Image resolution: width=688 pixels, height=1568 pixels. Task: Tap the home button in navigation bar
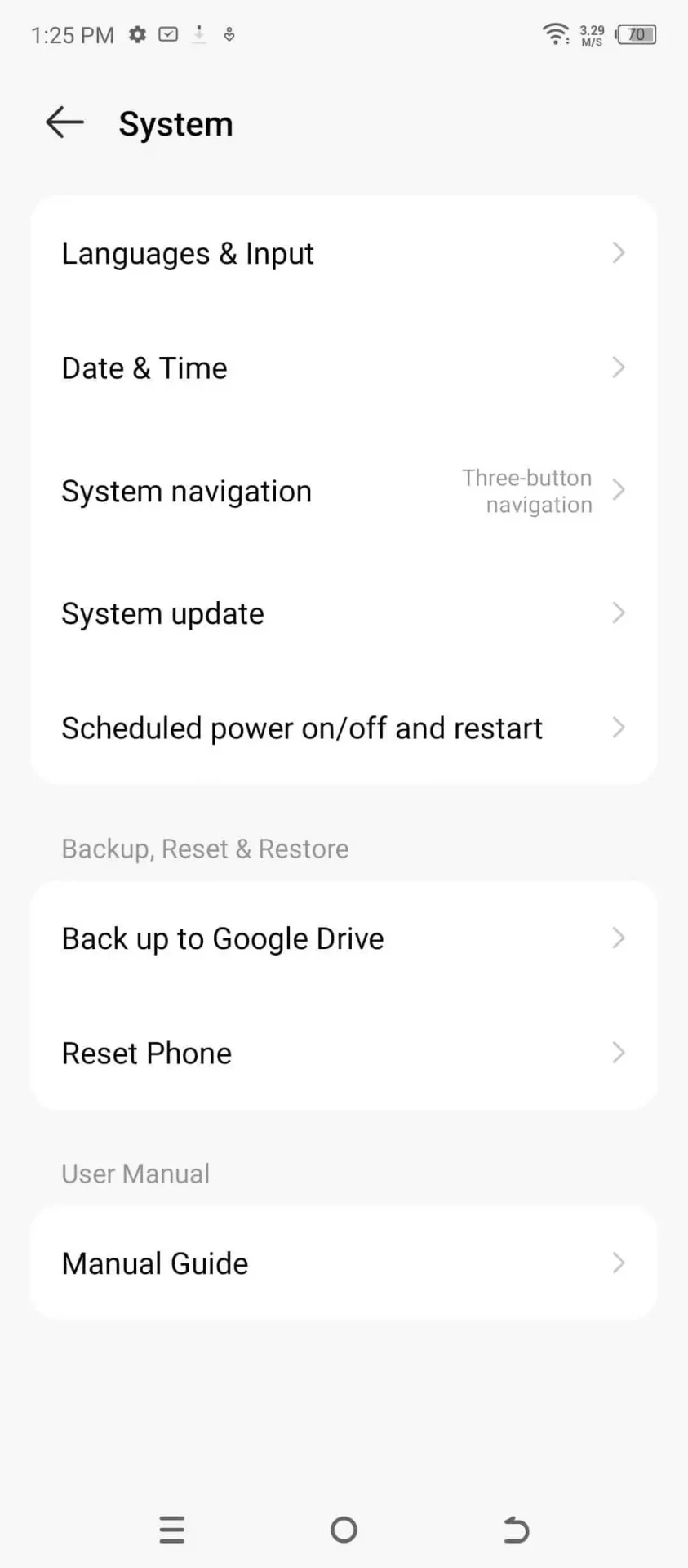(x=344, y=1530)
